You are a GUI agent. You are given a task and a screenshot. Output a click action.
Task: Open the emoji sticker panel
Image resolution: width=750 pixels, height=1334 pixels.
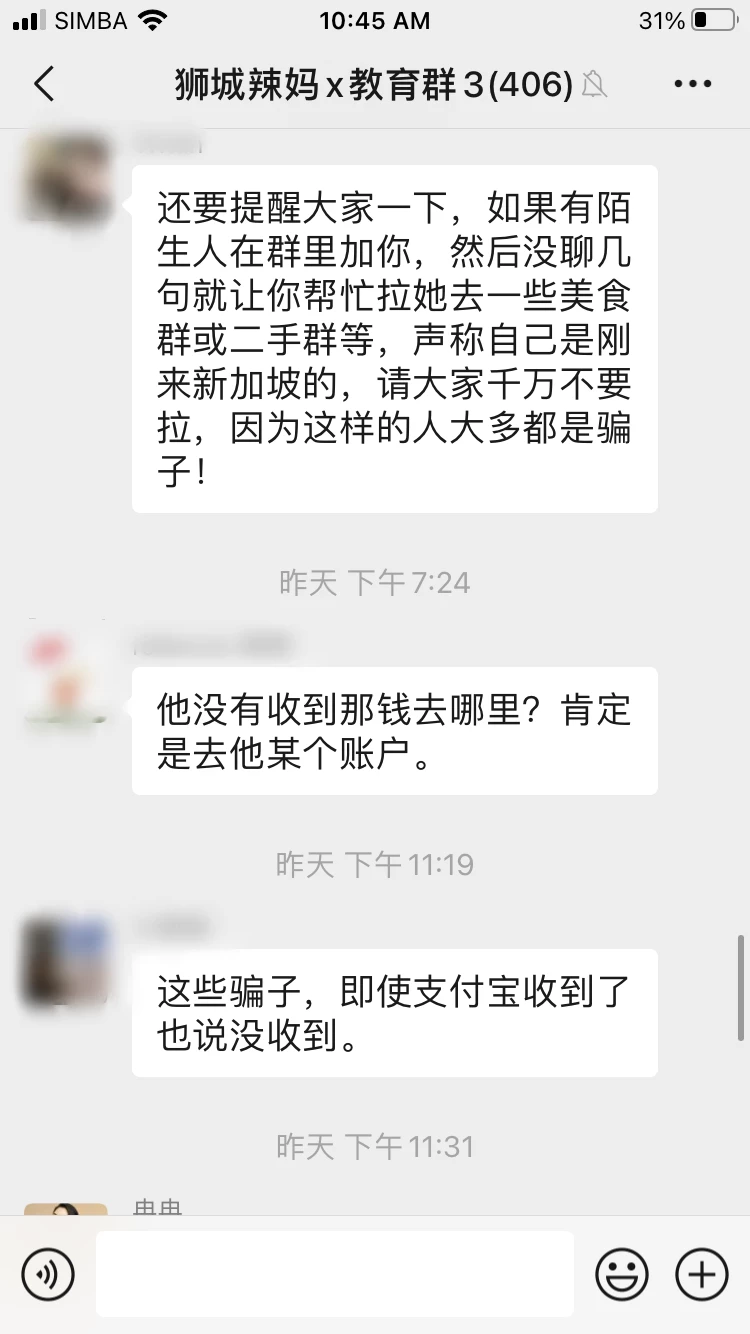pyautogui.click(x=622, y=1274)
